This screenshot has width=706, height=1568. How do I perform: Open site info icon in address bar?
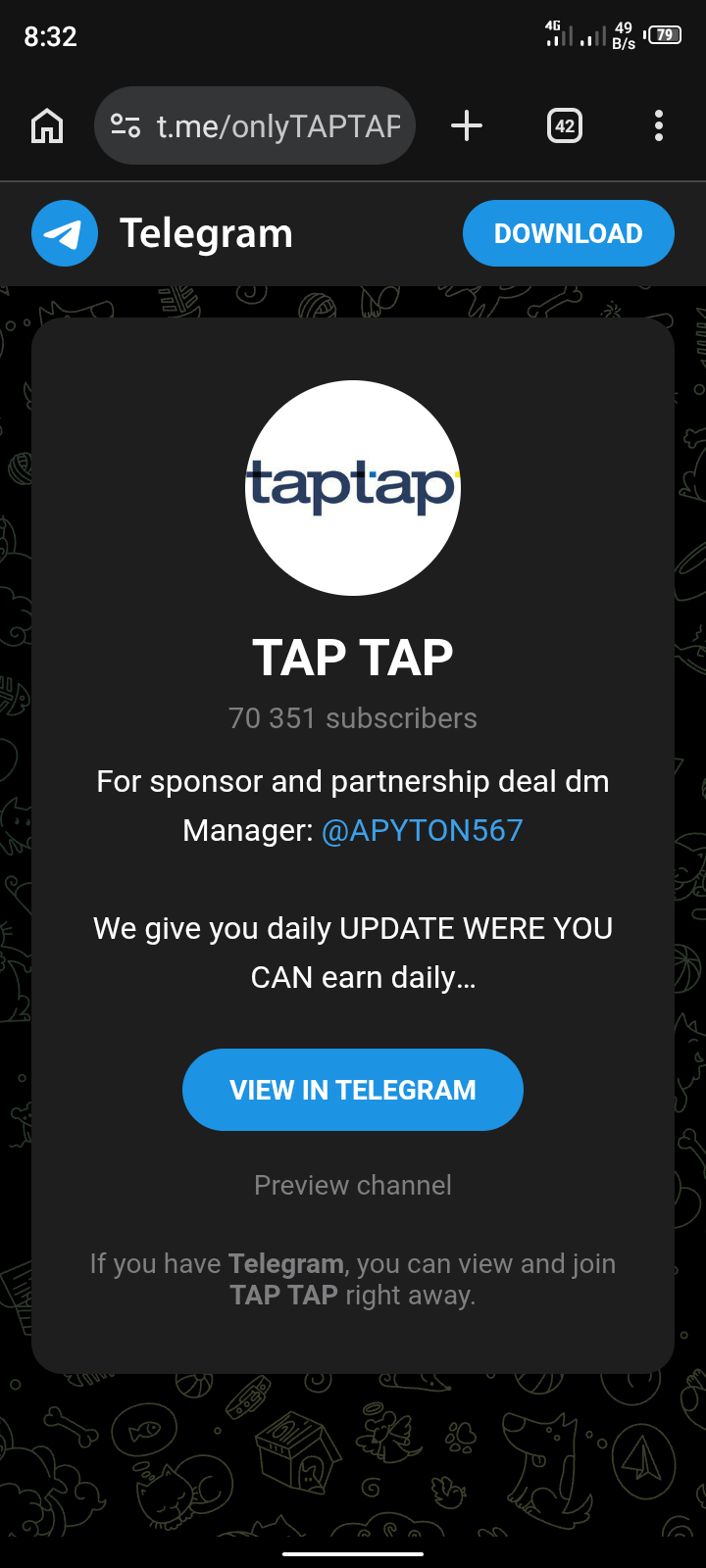pos(126,125)
